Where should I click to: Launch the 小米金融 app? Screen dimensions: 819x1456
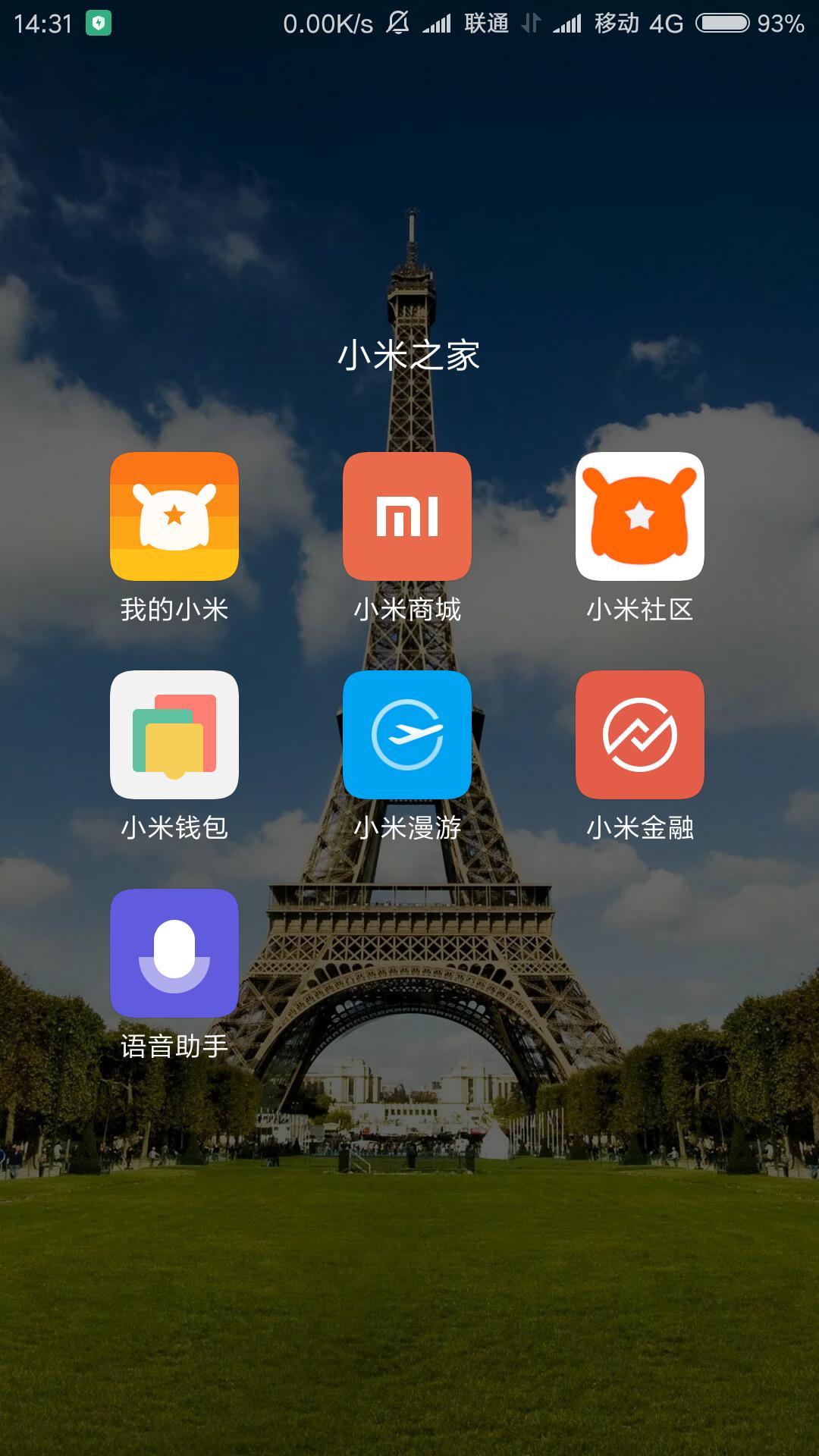[640, 735]
